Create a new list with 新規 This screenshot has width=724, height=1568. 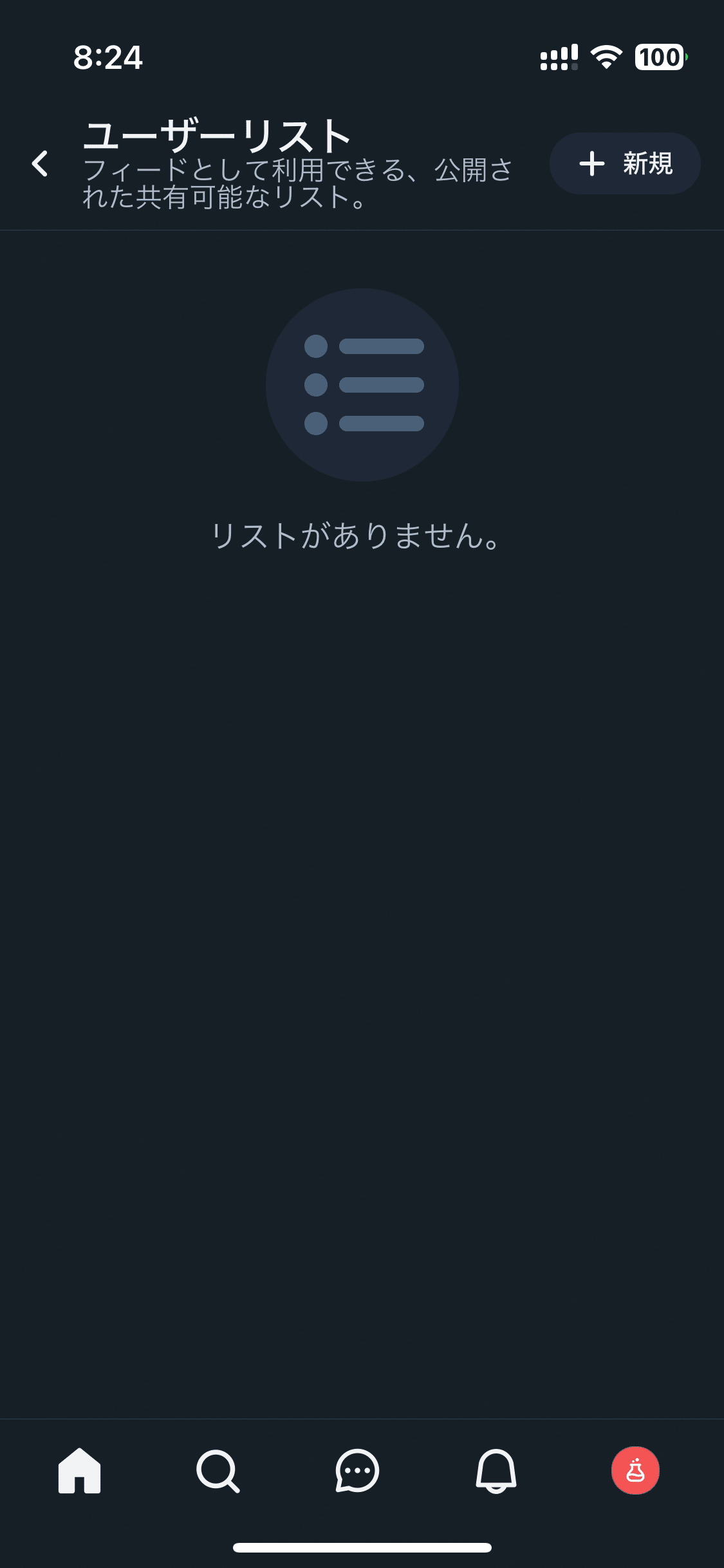tap(624, 163)
